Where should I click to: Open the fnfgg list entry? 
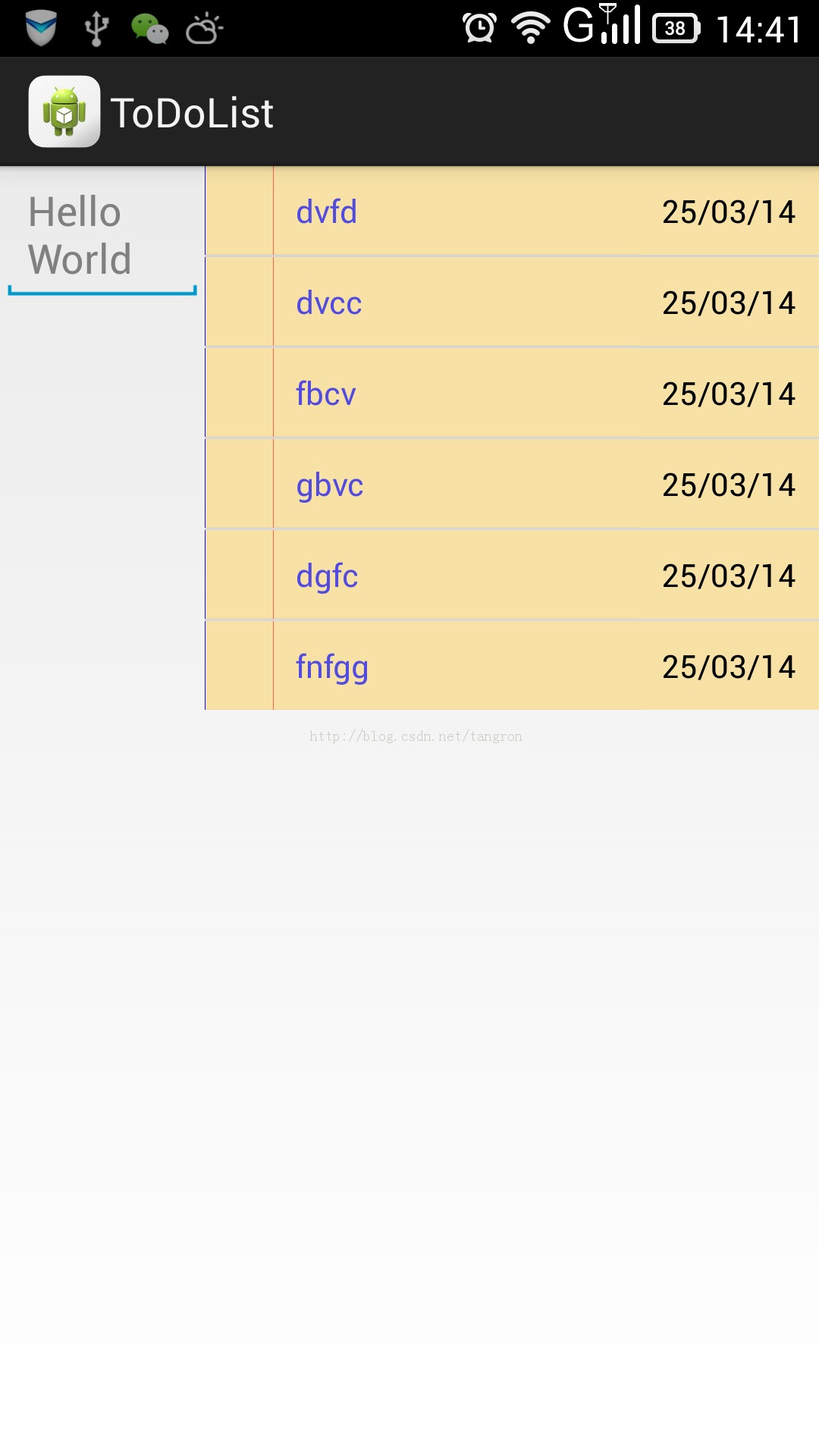click(512, 667)
